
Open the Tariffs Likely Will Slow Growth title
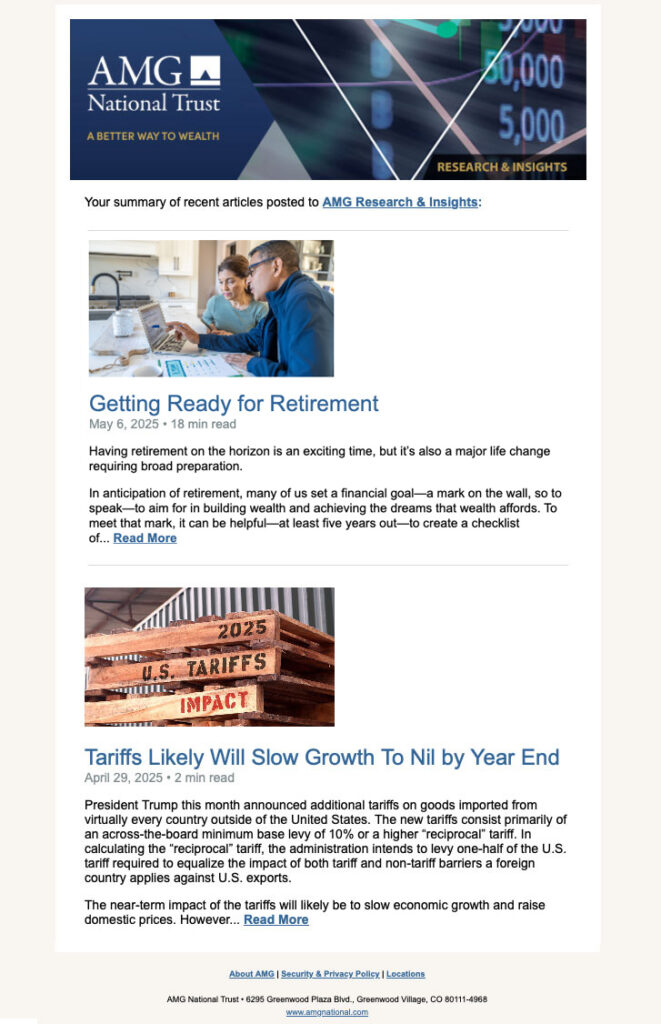tap(321, 757)
